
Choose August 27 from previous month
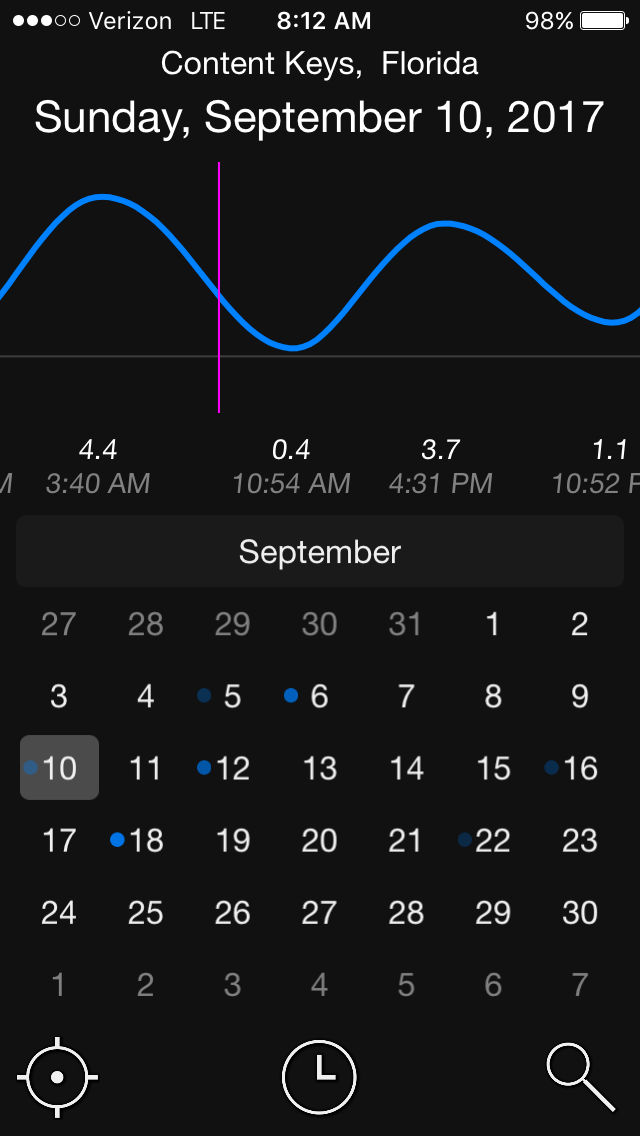(59, 625)
